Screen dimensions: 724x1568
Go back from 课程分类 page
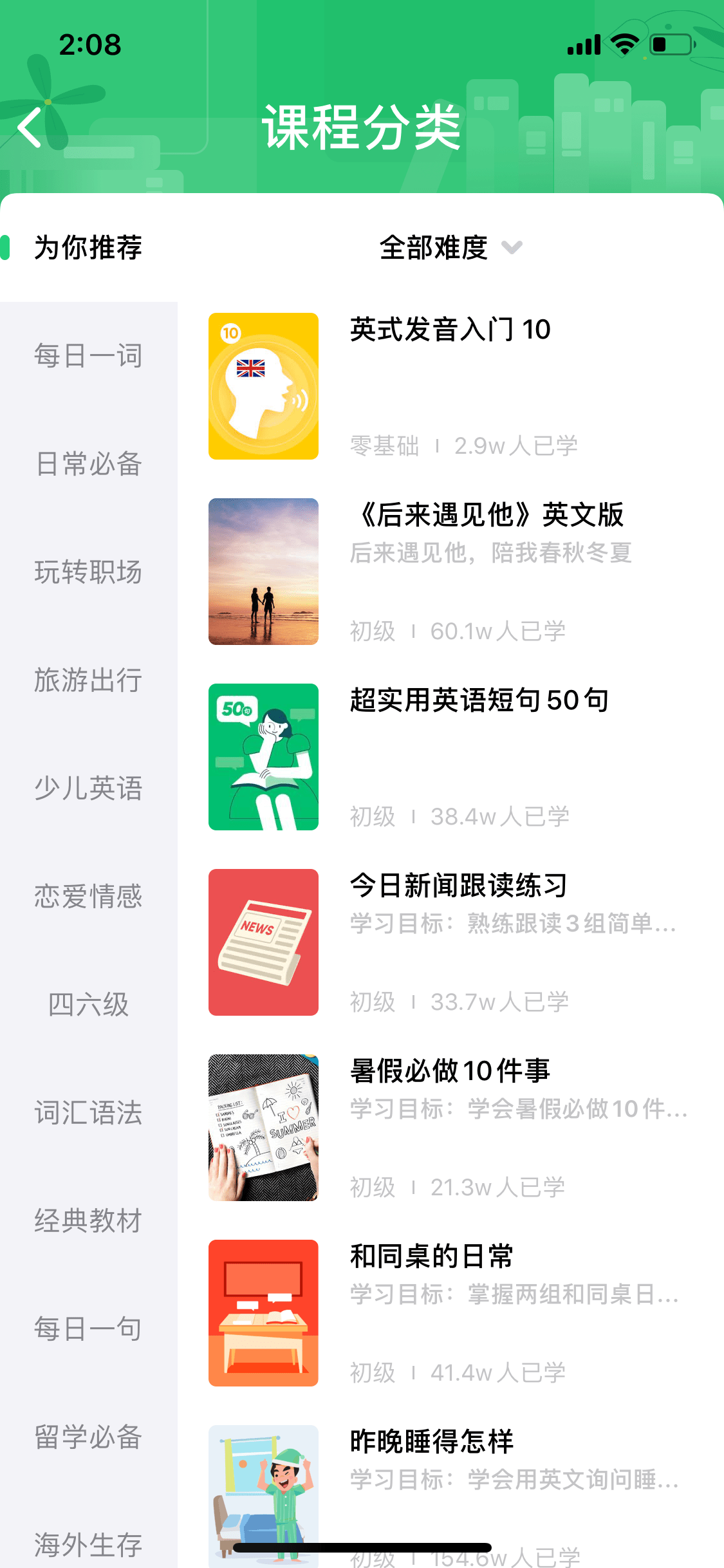[30, 127]
